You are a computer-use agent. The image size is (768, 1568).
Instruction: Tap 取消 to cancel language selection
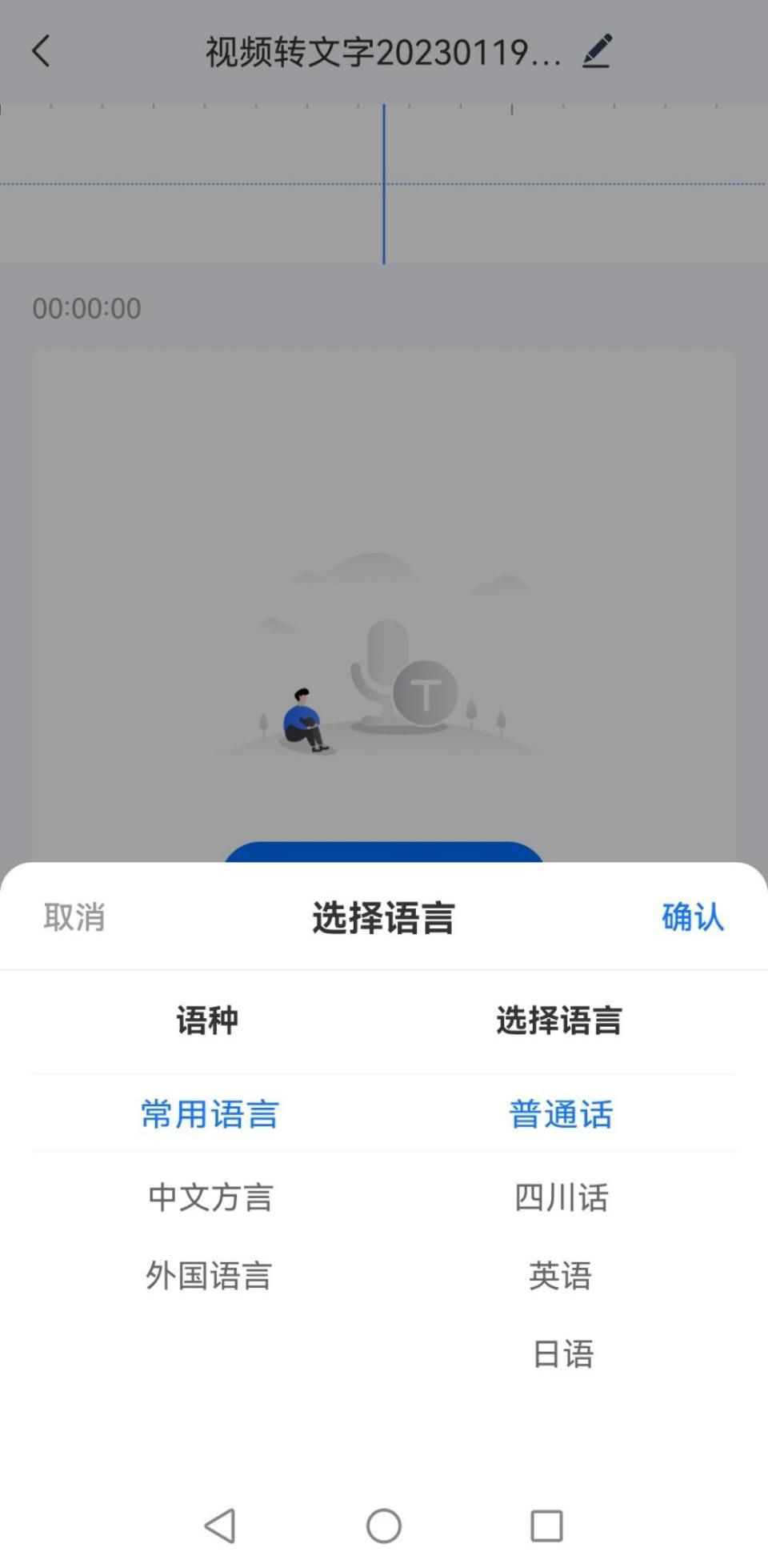pyautogui.click(x=74, y=916)
